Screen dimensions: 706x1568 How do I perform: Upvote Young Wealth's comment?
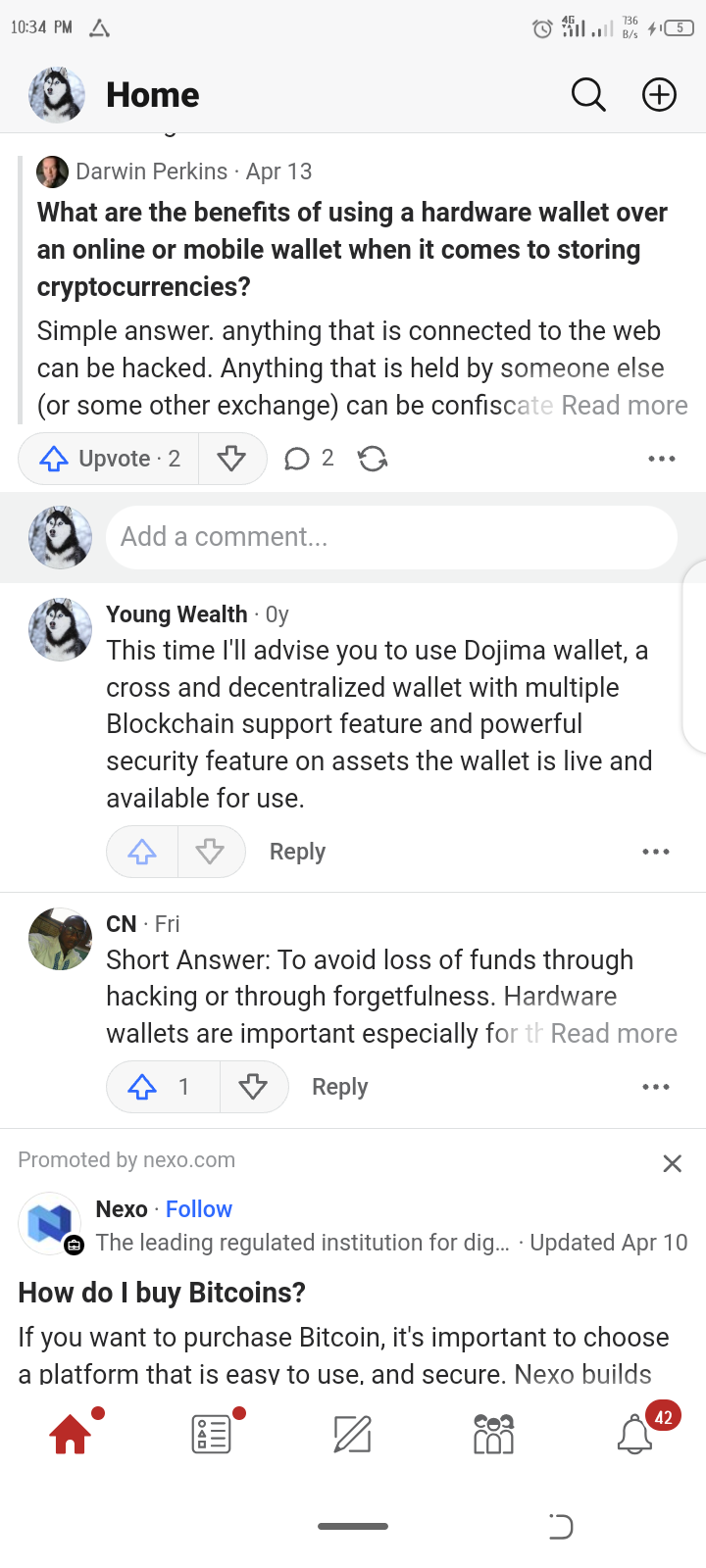click(142, 852)
